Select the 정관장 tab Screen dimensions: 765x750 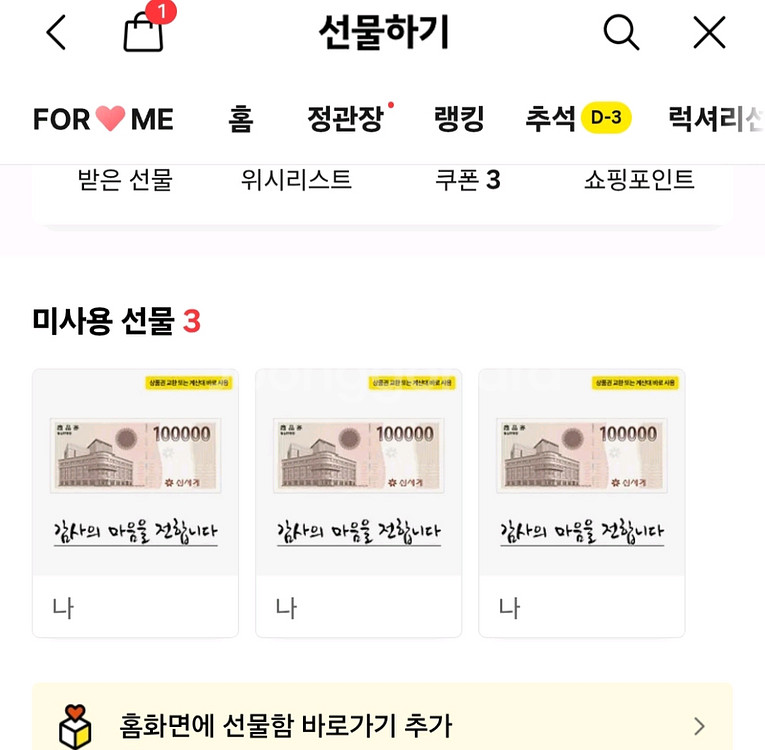pos(347,120)
